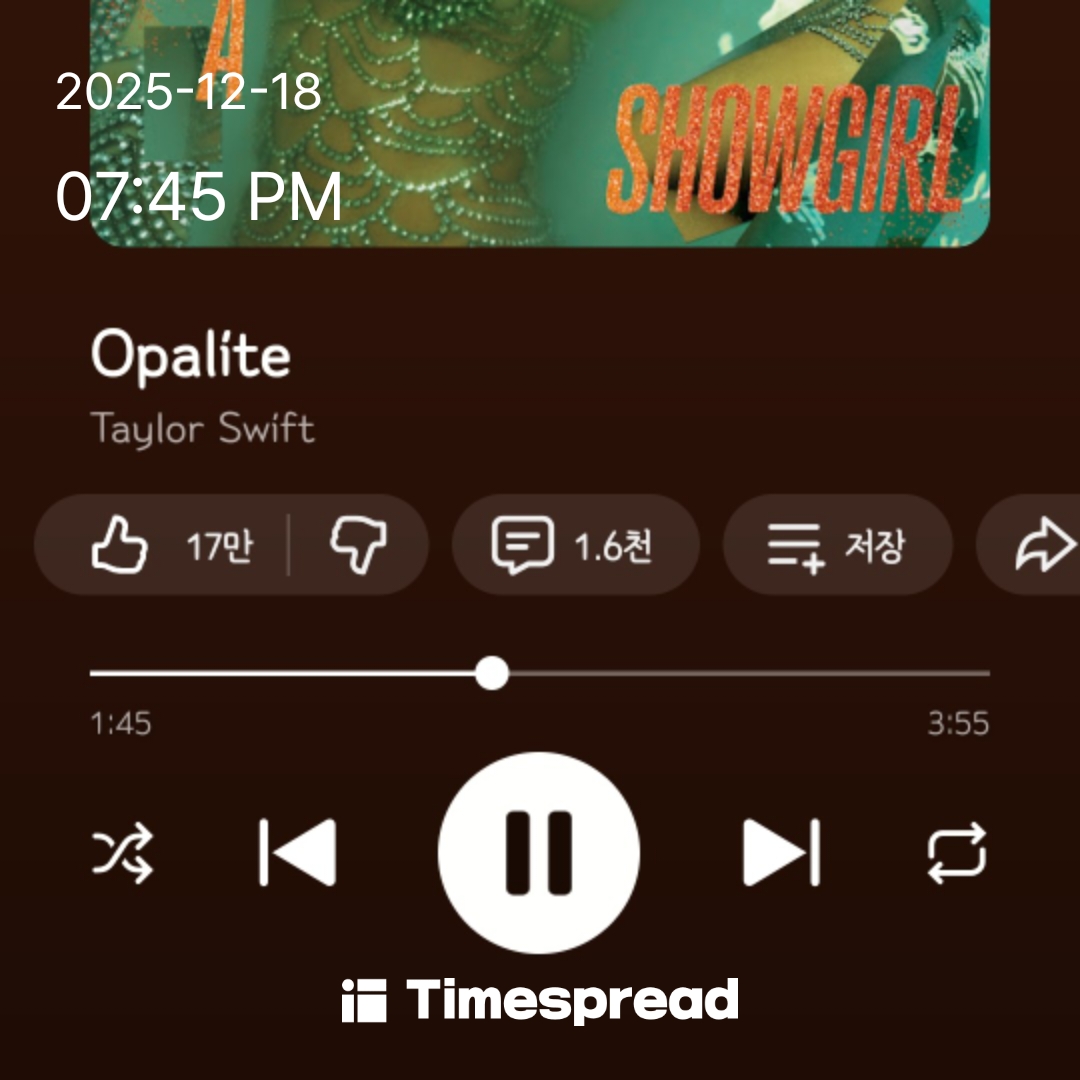Share this song
The height and width of the screenshot is (1080, 1080).
1042,546
